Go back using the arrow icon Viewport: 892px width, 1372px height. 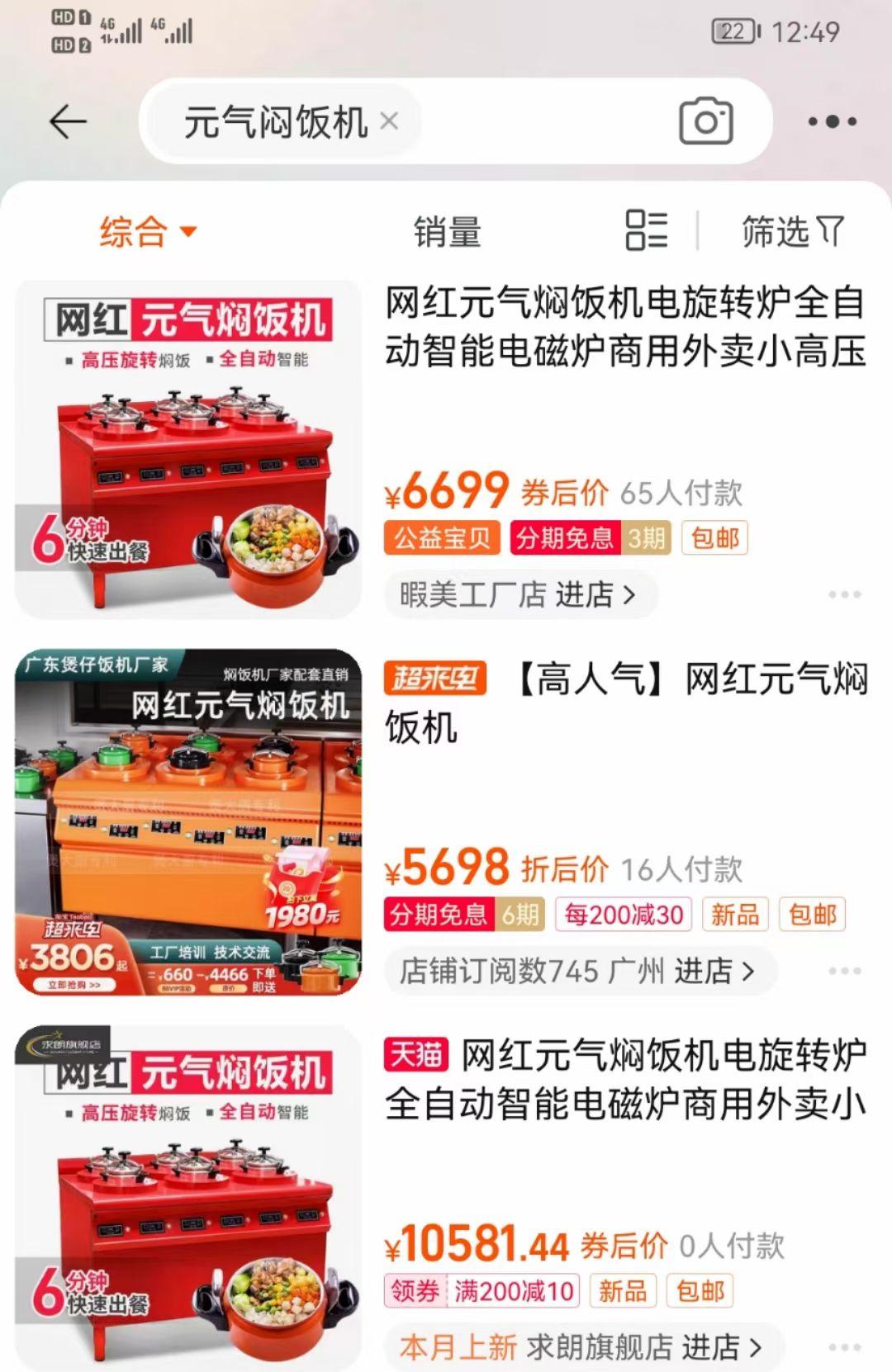68,122
